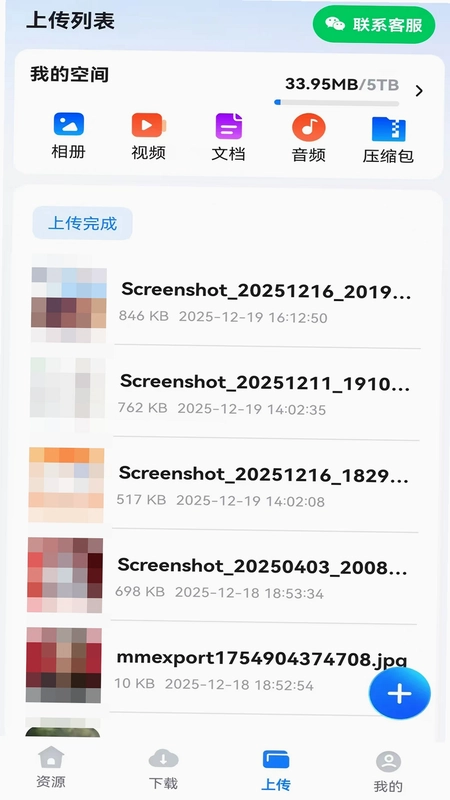Open Screenshot_20251211_1910 file

pos(224,395)
